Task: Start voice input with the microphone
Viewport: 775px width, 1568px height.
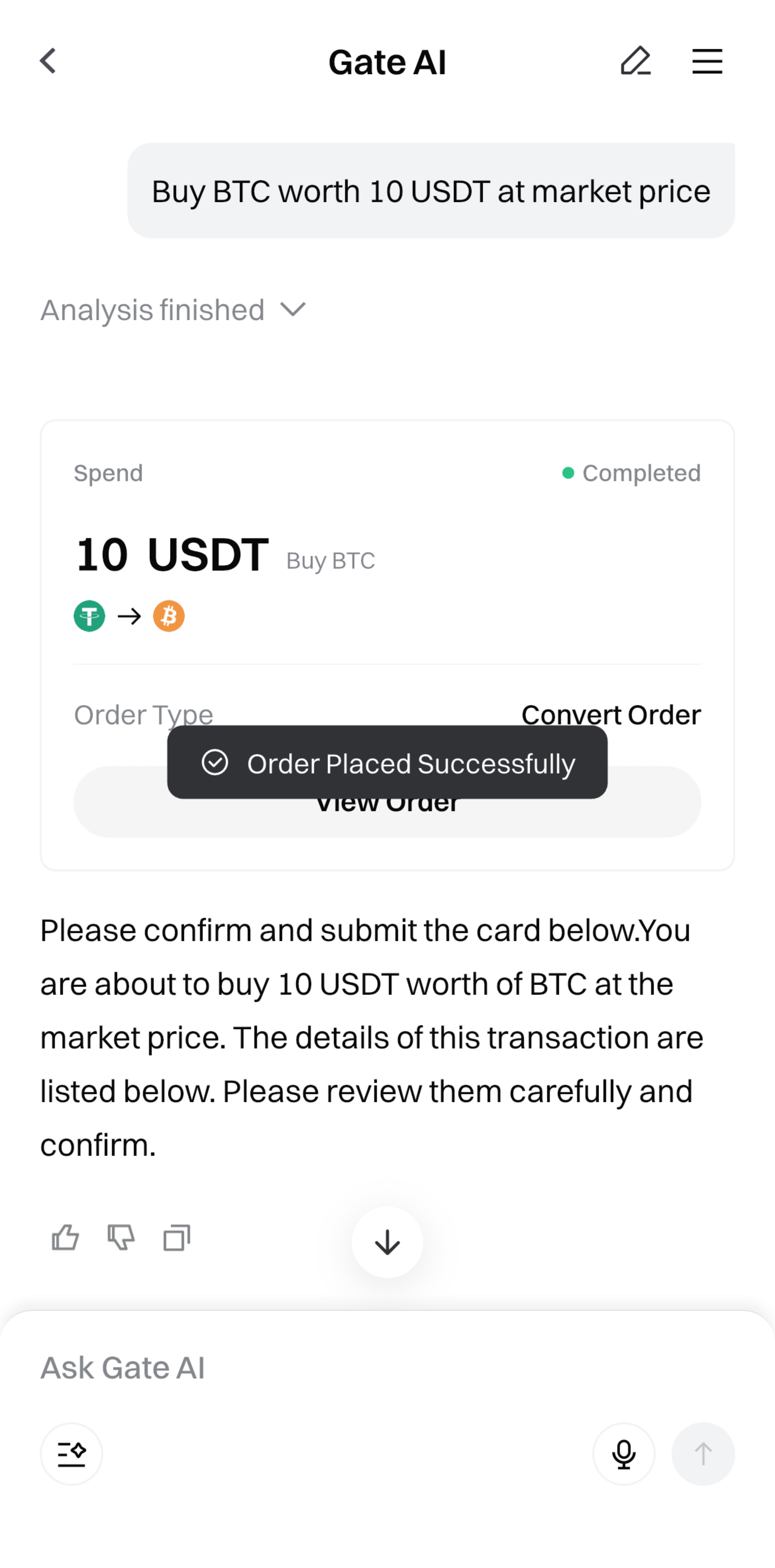Action: [x=624, y=1454]
